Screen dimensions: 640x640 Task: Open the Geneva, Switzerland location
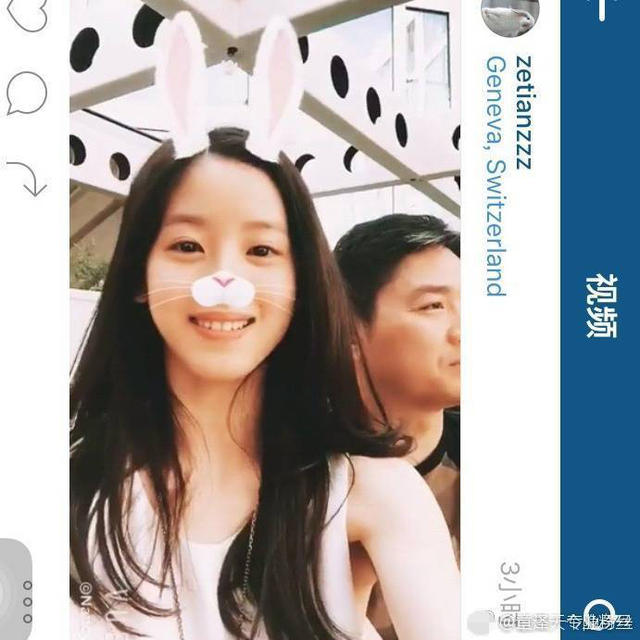point(494,176)
